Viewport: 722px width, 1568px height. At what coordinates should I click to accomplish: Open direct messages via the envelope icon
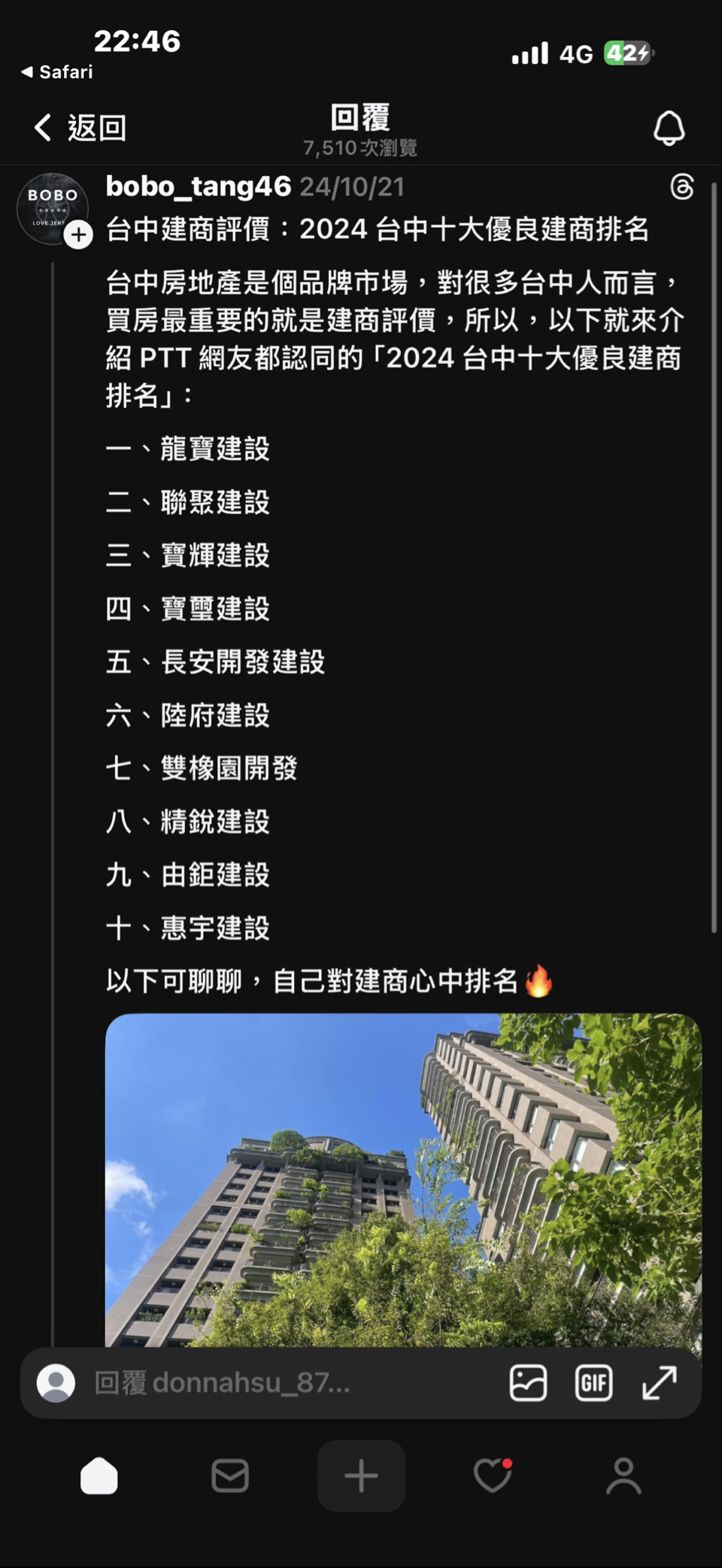pos(230,1475)
